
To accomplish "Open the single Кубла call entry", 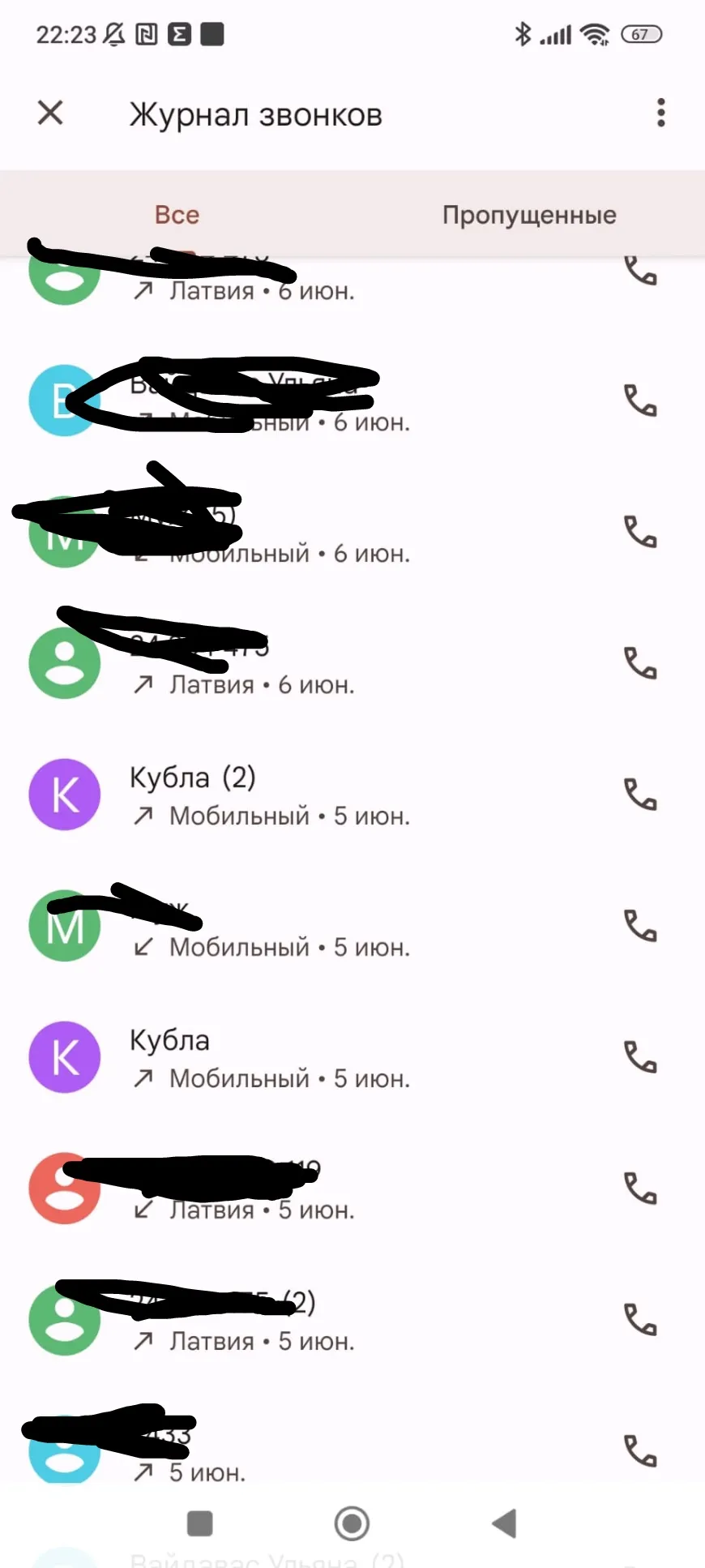I will tap(352, 1058).
